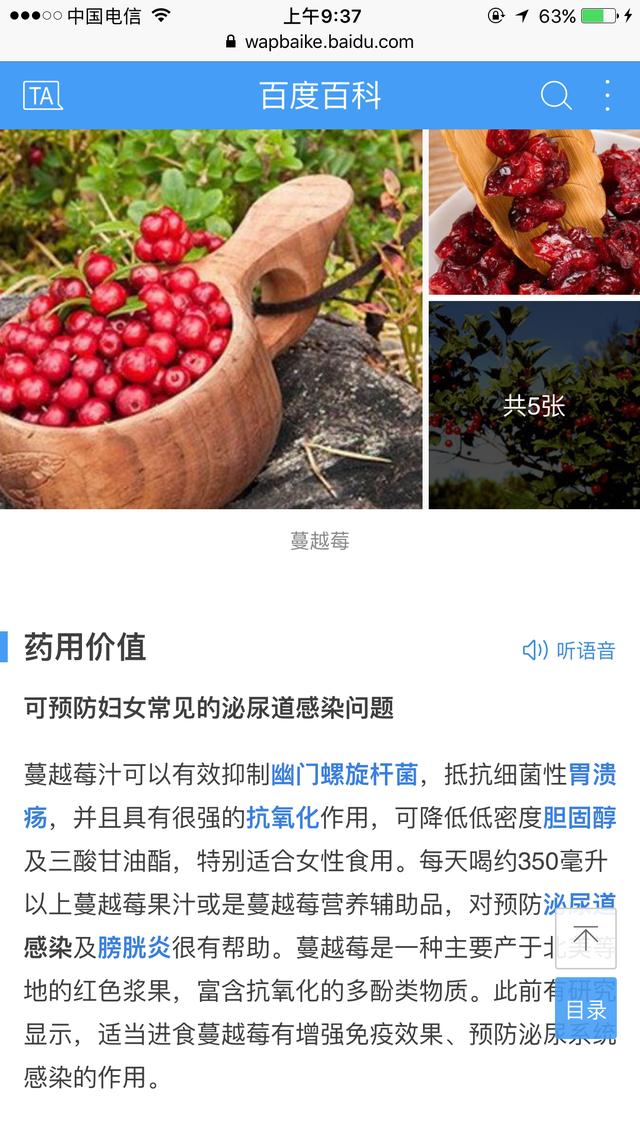The width and height of the screenshot is (640, 1138).
Task: Play audio with 听语音
Action: pyautogui.click(x=568, y=651)
